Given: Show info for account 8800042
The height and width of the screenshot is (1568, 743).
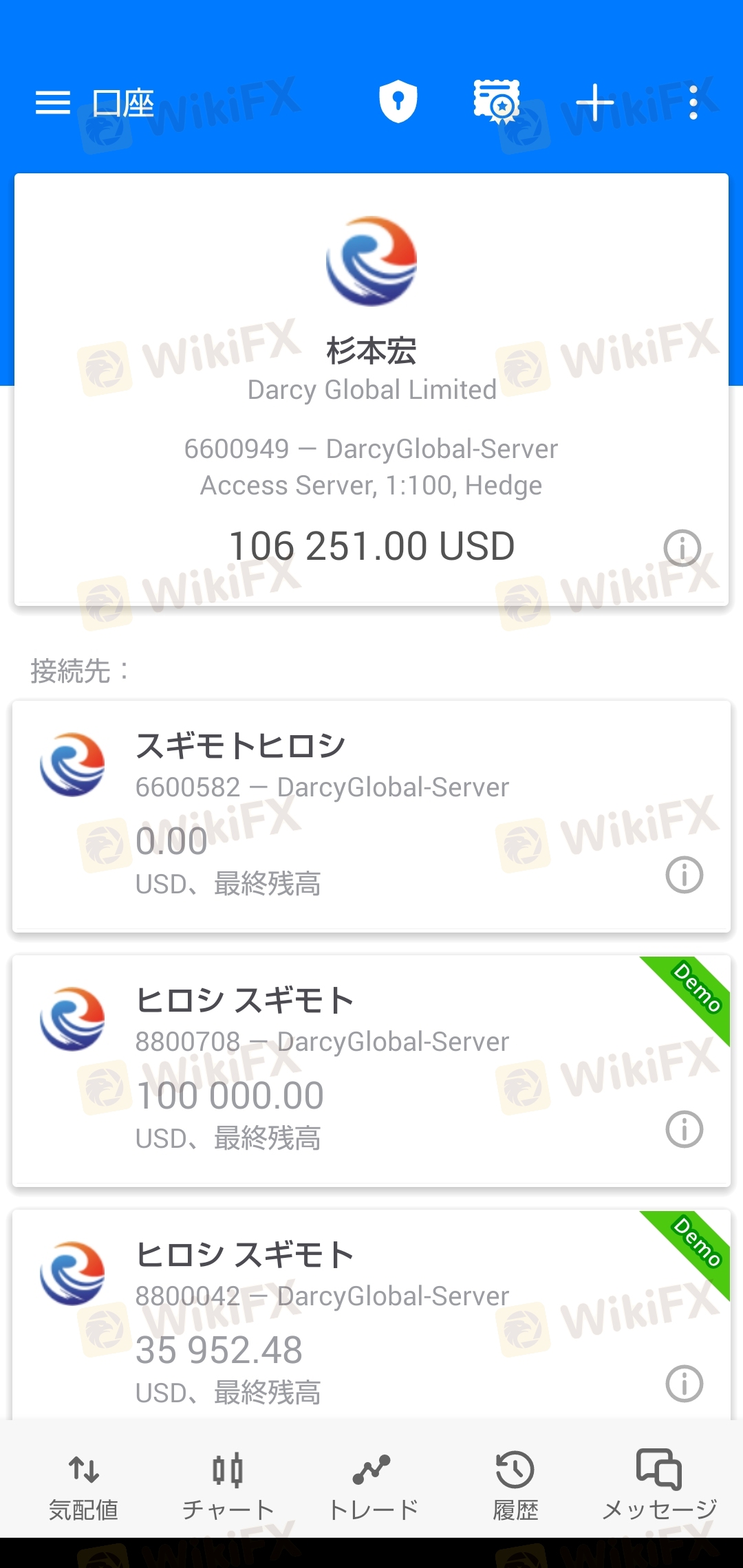Looking at the screenshot, I should (685, 1384).
